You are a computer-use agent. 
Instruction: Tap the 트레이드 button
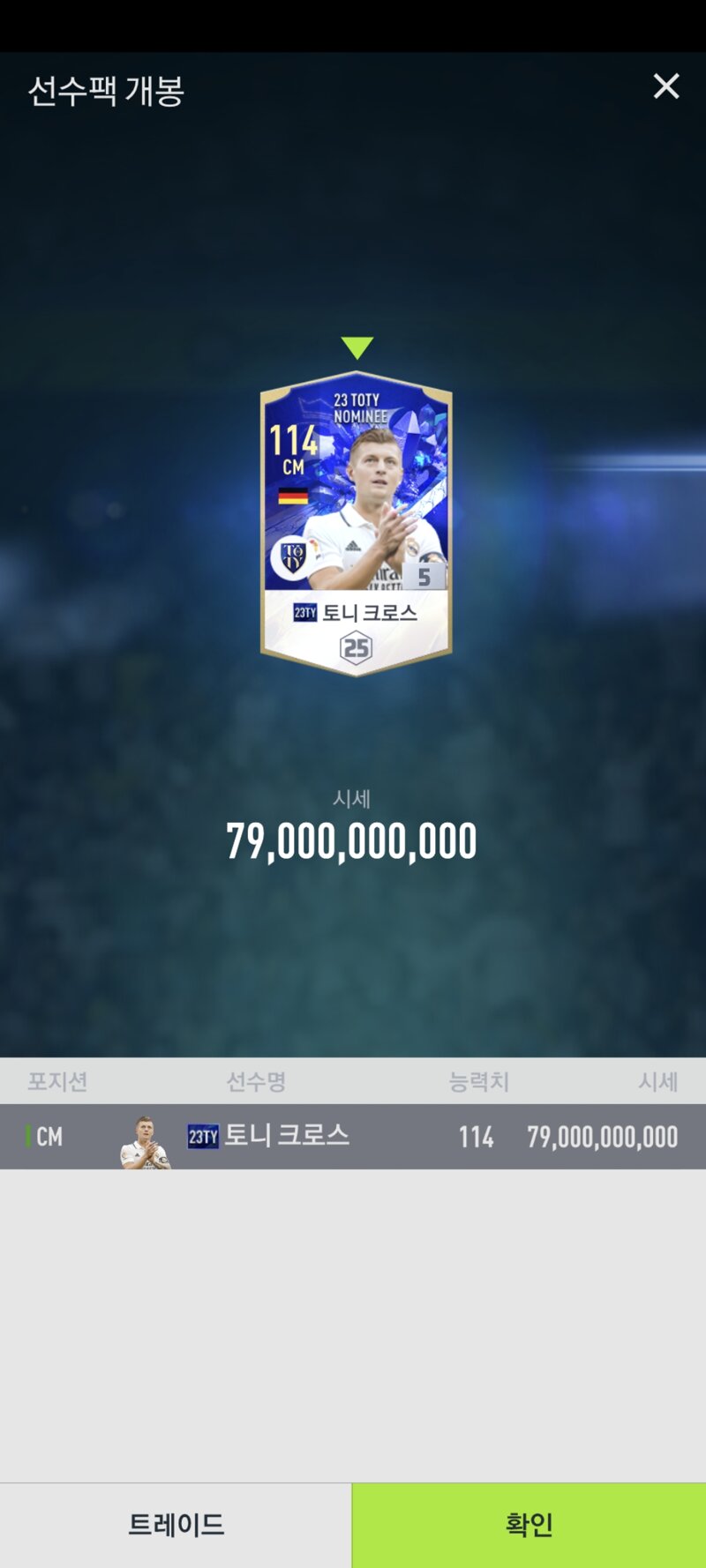(x=176, y=1524)
